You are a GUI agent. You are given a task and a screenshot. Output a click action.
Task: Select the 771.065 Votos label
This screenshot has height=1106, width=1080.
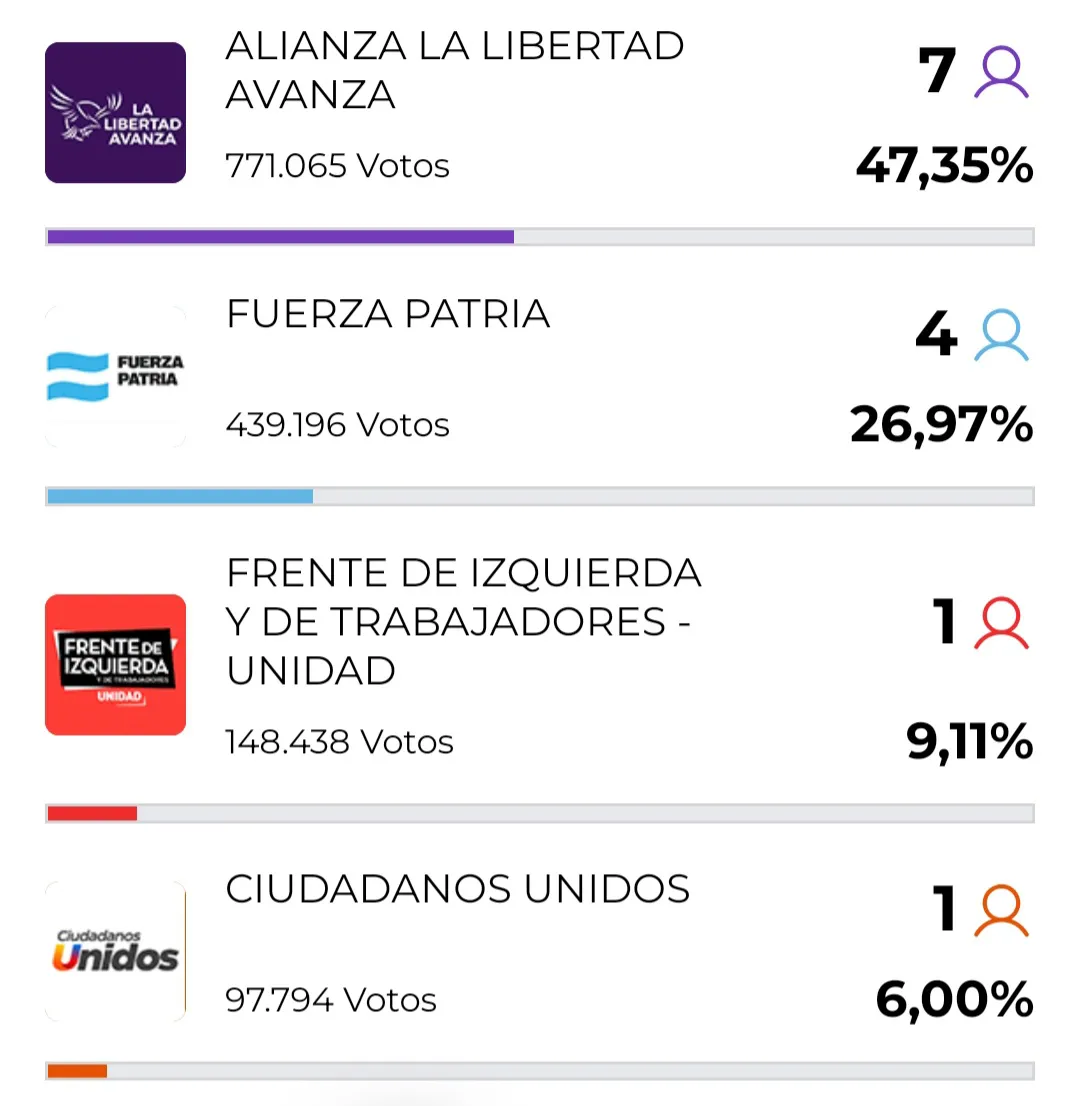(336, 166)
